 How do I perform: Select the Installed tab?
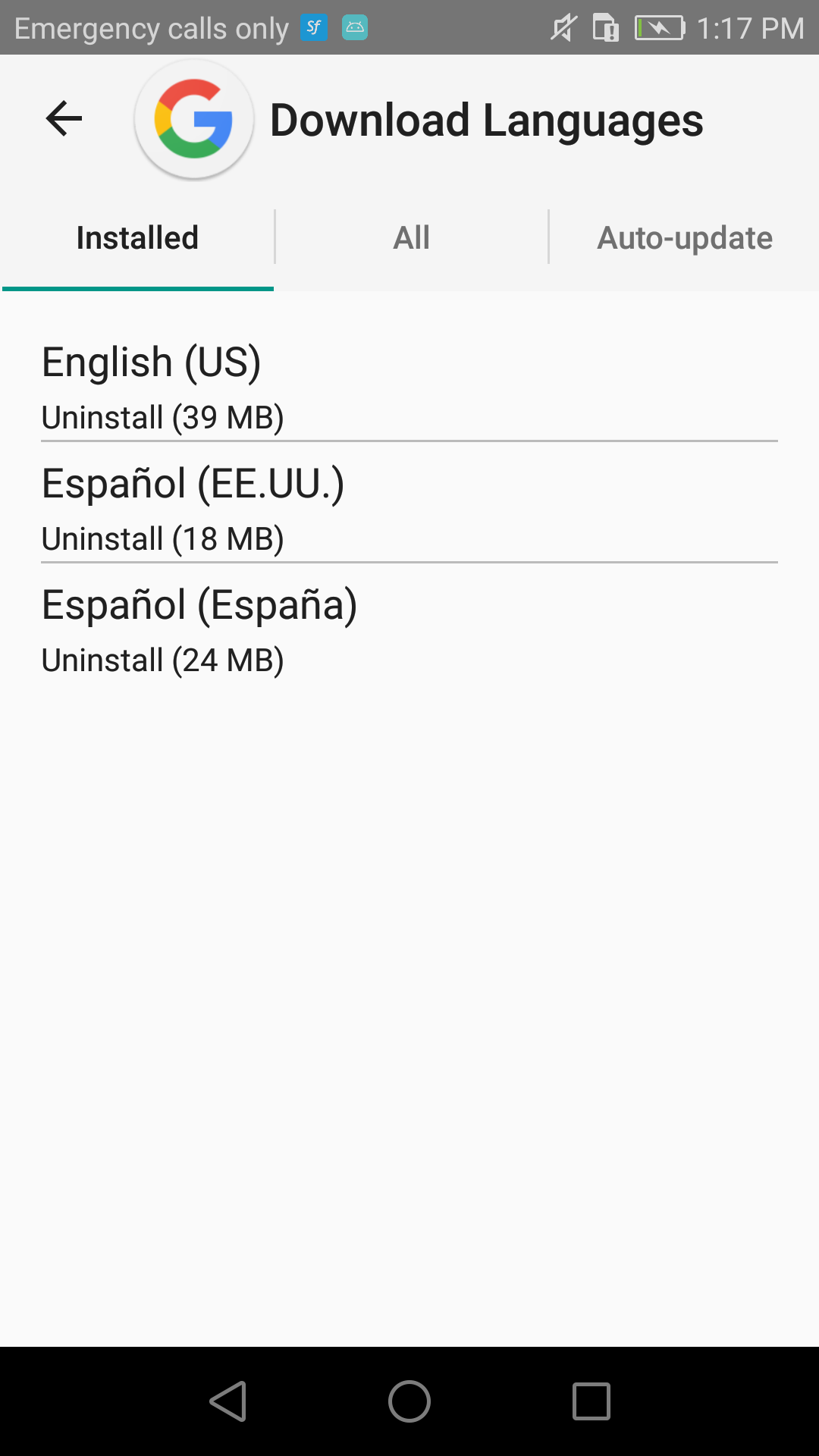point(137,237)
